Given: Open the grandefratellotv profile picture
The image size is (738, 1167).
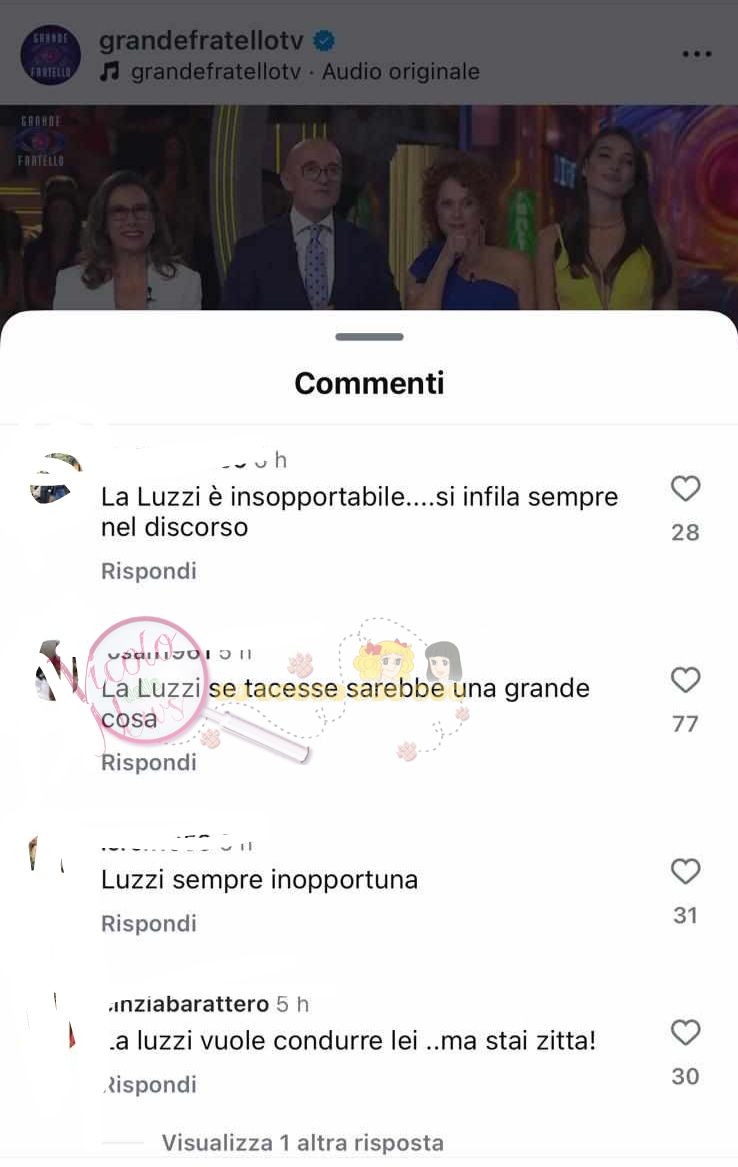Looking at the screenshot, I should (x=51, y=55).
